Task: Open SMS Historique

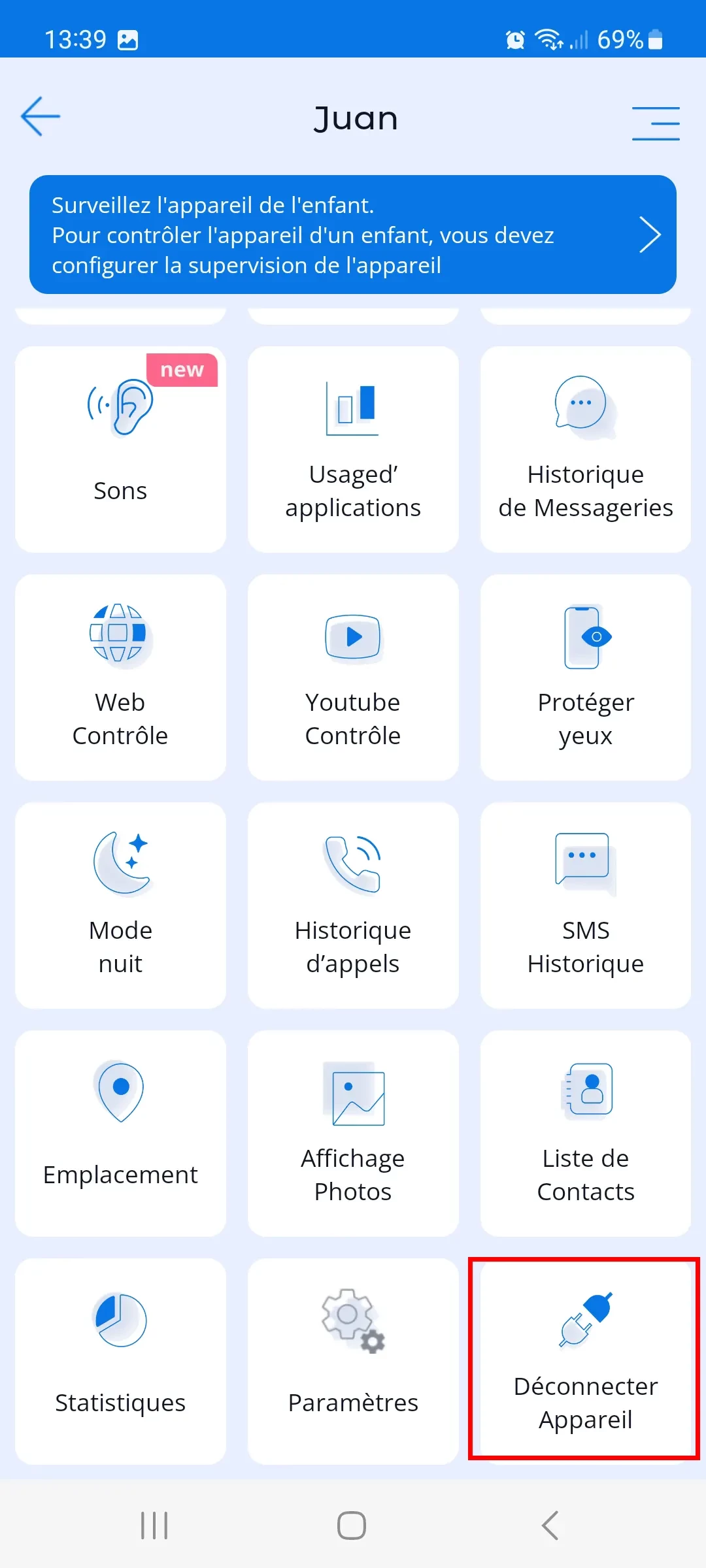Action: 585,905
